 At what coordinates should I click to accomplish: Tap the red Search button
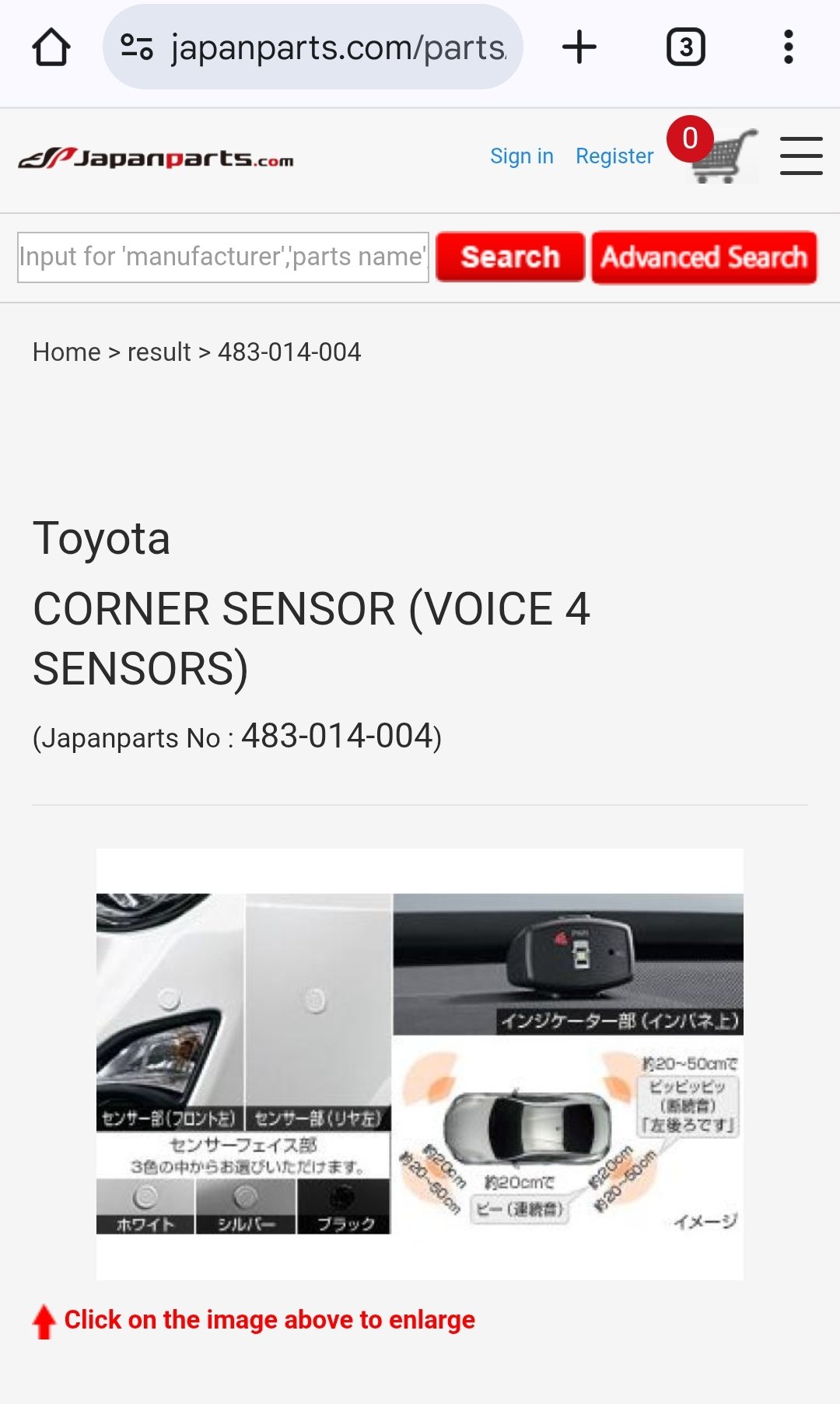[x=510, y=257]
